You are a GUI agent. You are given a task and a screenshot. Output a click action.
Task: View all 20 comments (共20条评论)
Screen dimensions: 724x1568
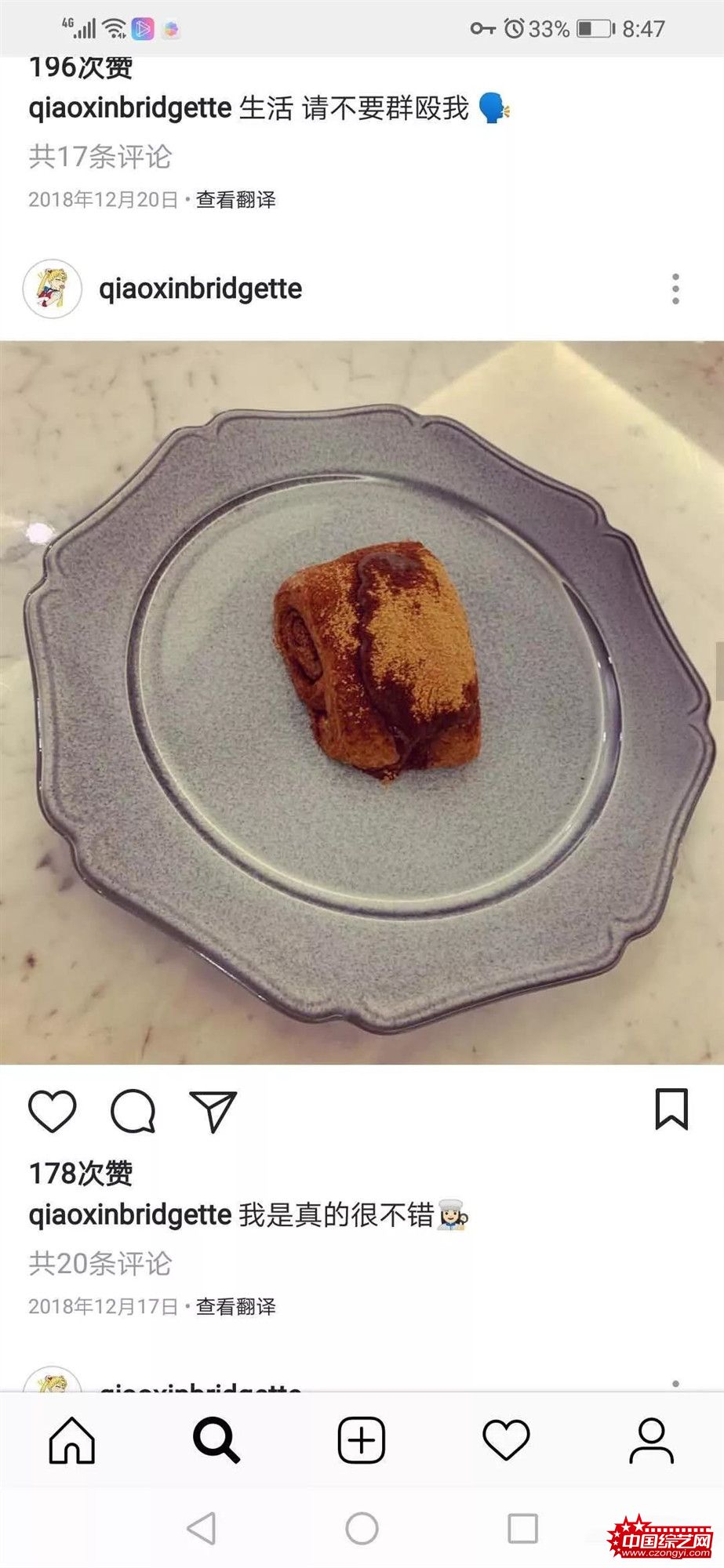coord(100,1263)
